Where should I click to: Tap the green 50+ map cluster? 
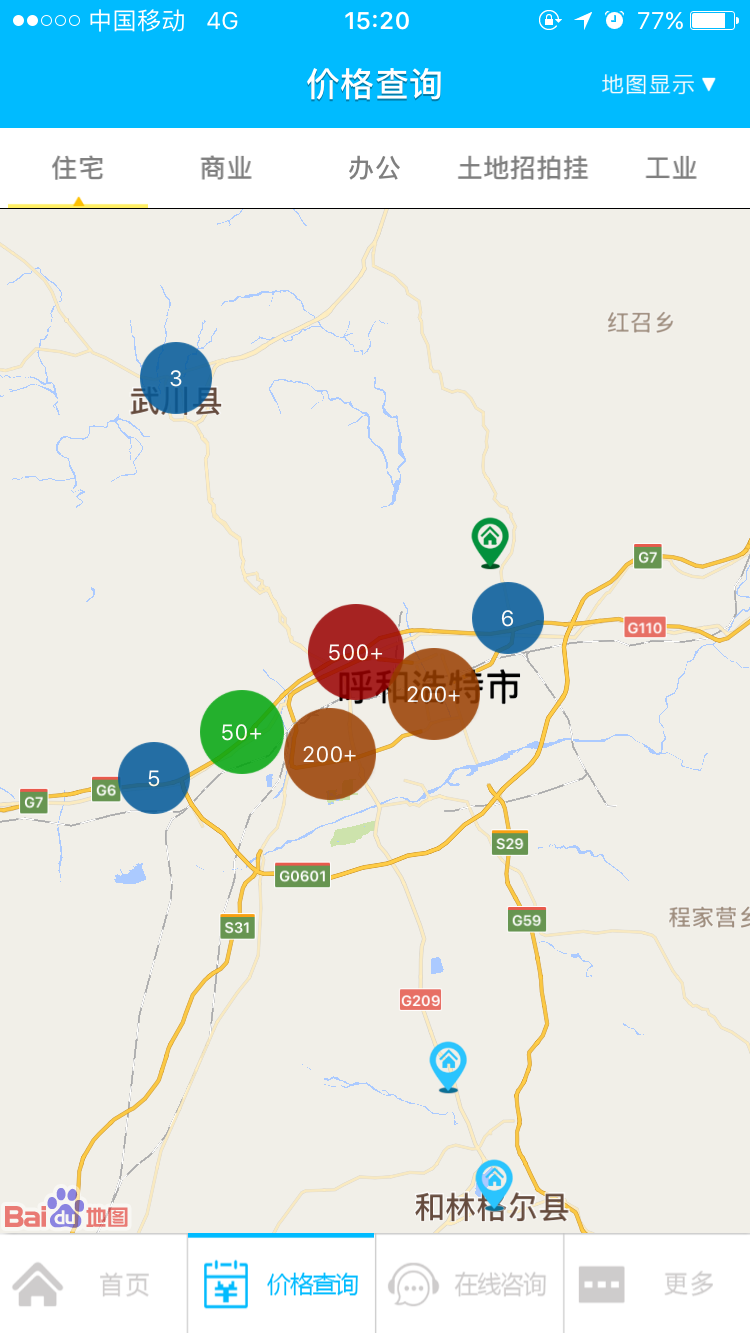(x=241, y=732)
